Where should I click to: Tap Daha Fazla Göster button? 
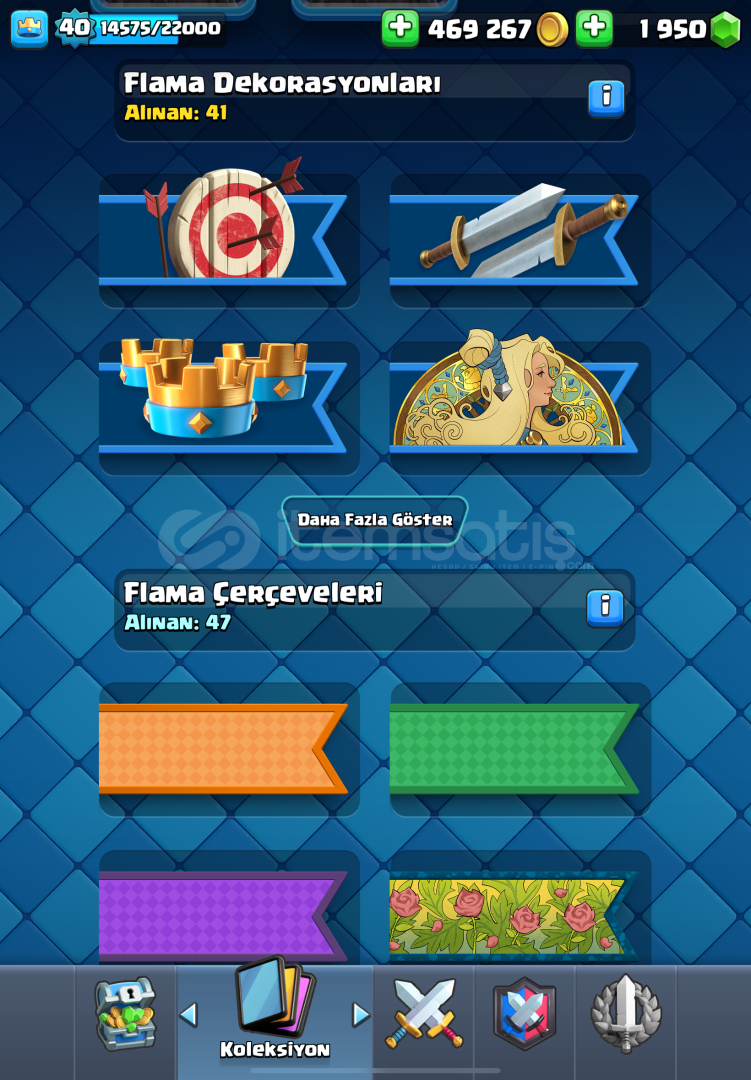click(375, 520)
